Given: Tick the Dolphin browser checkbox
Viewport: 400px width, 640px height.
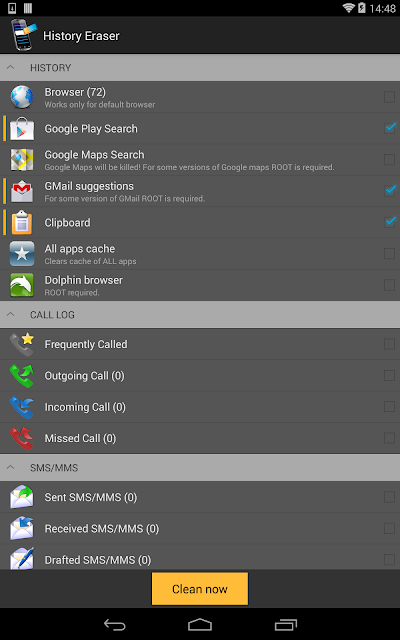Looking at the screenshot, I should click(389, 284).
